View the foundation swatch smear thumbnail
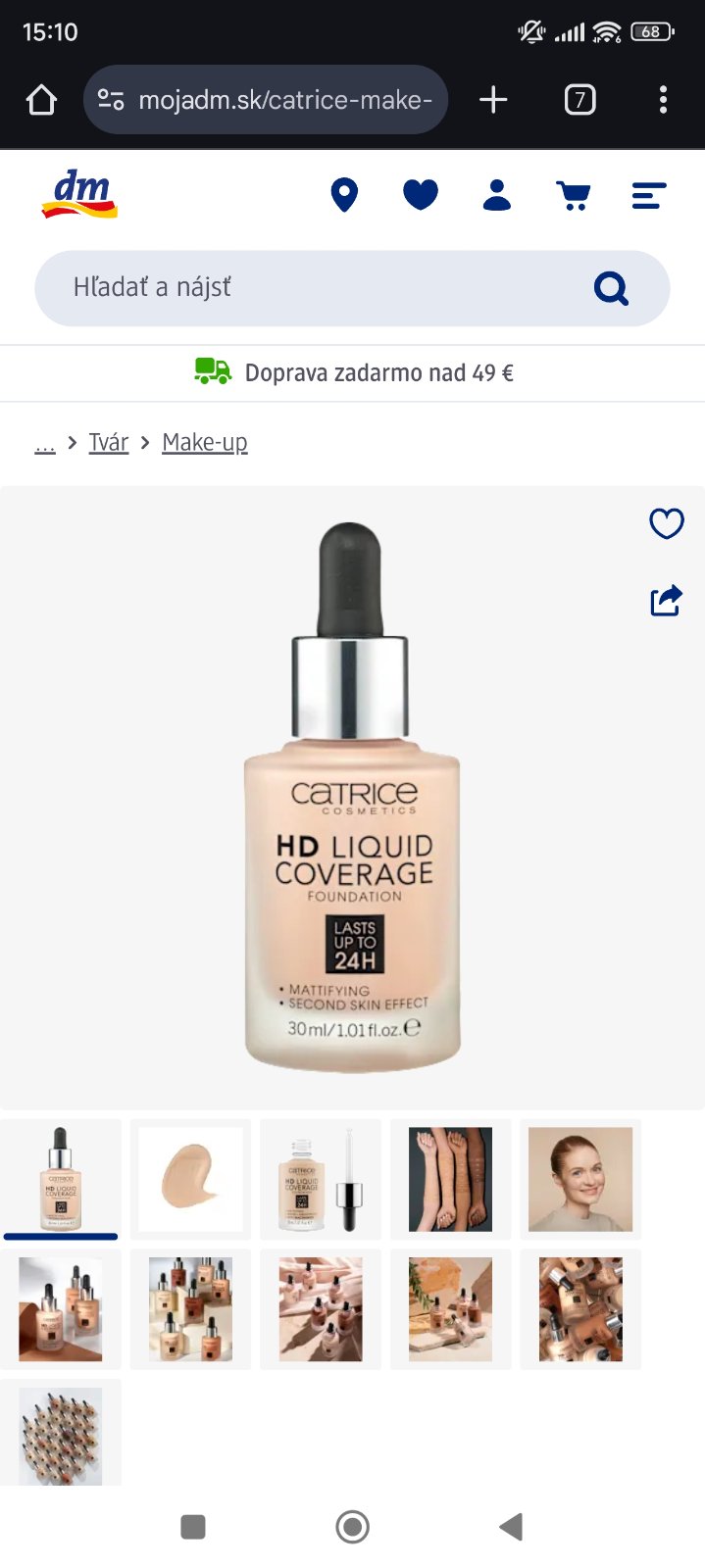 click(190, 1179)
